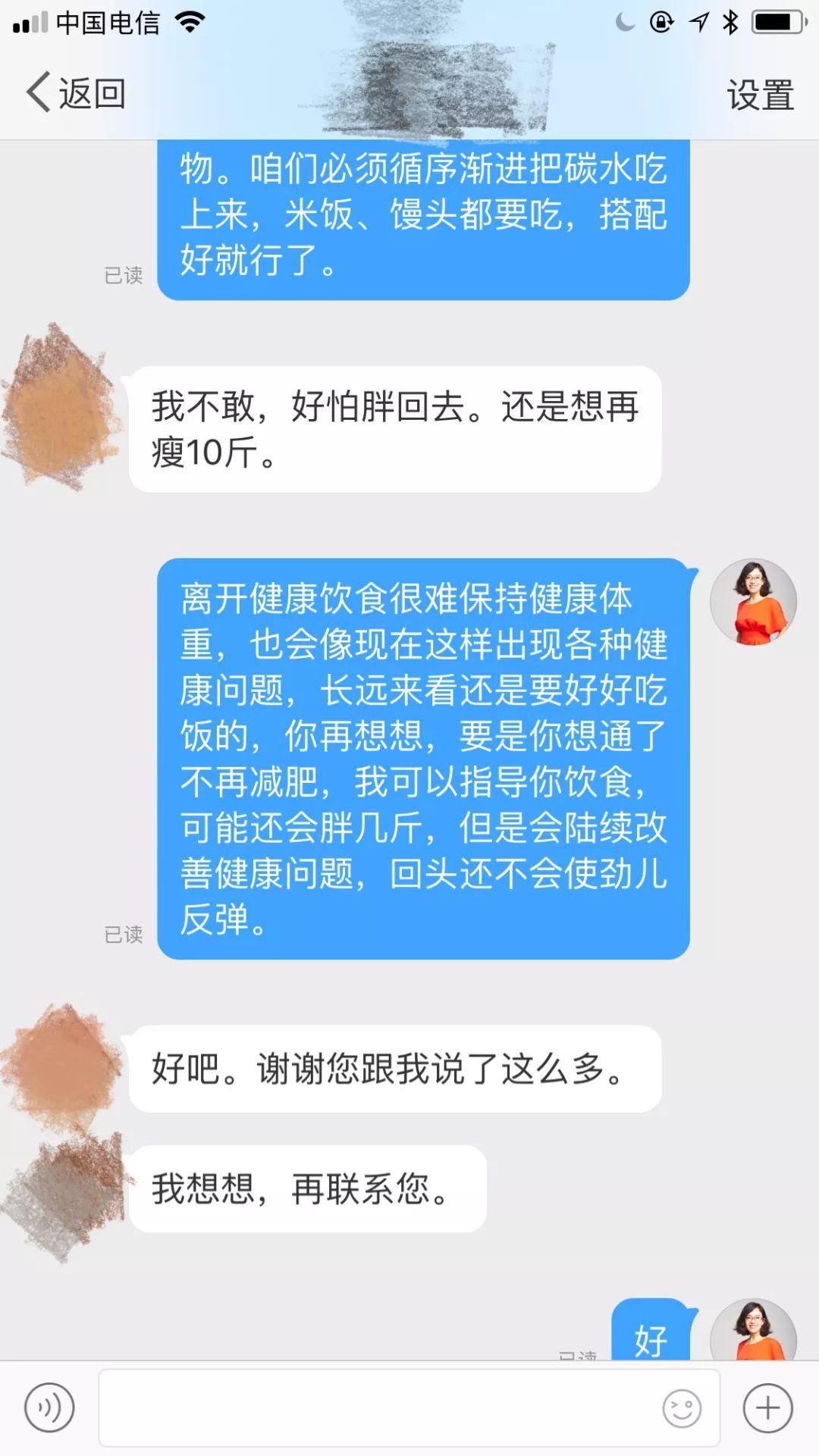Open the emoji smiley picker
The width and height of the screenshot is (819, 1456).
(682, 1408)
